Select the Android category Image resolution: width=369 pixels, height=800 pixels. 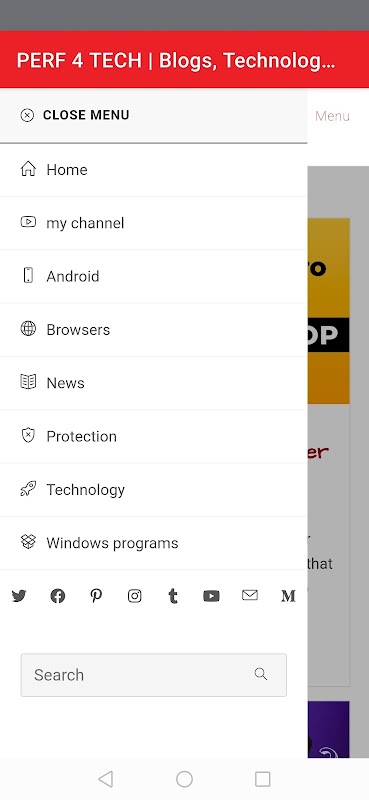click(153, 276)
